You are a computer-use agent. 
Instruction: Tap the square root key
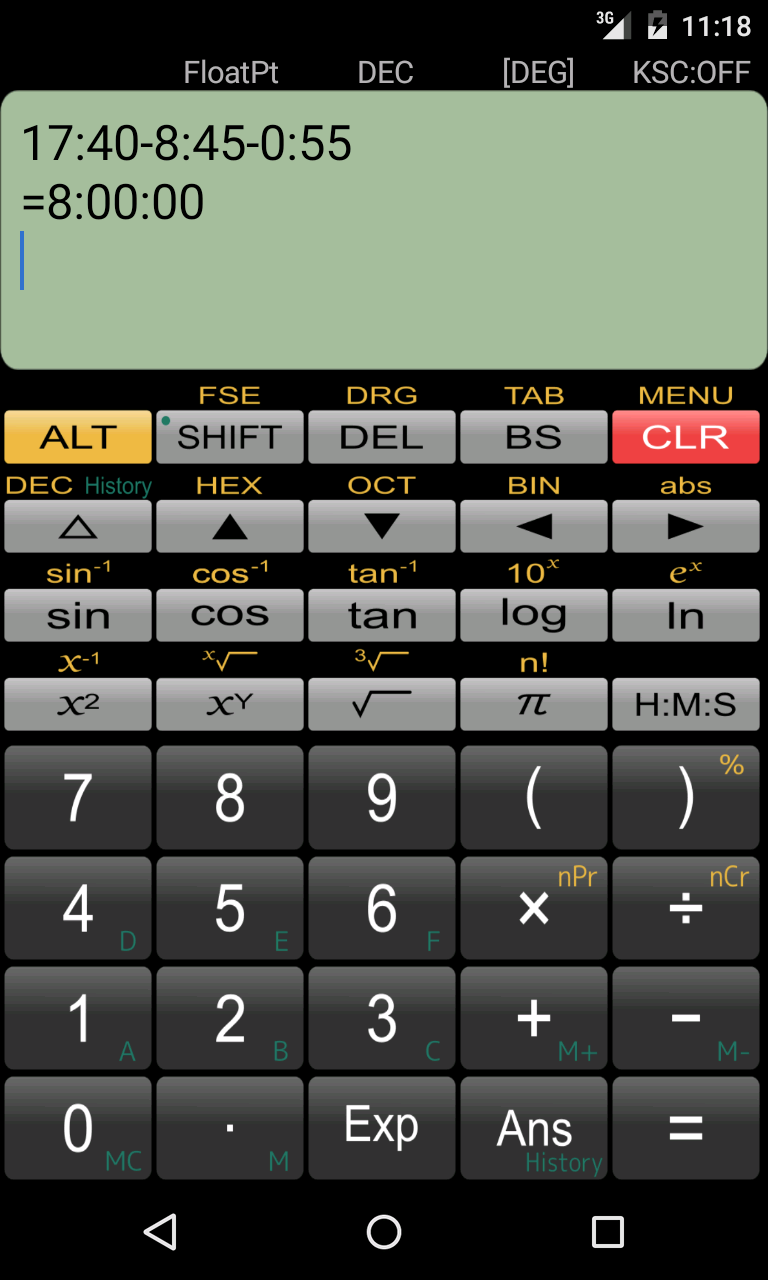pyautogui.click(x=382, y=704)
